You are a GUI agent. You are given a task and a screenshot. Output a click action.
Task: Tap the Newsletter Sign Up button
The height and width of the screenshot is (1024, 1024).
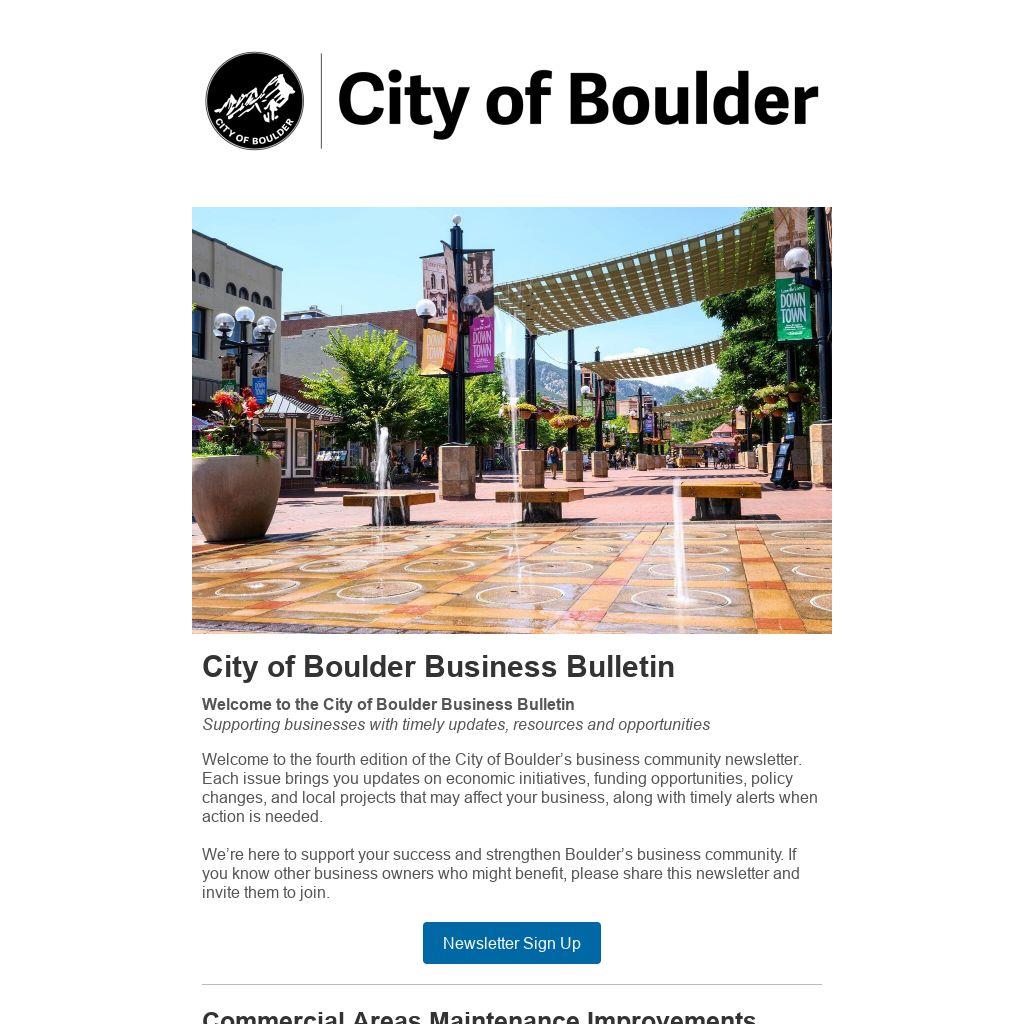click(x=511, y=943)
